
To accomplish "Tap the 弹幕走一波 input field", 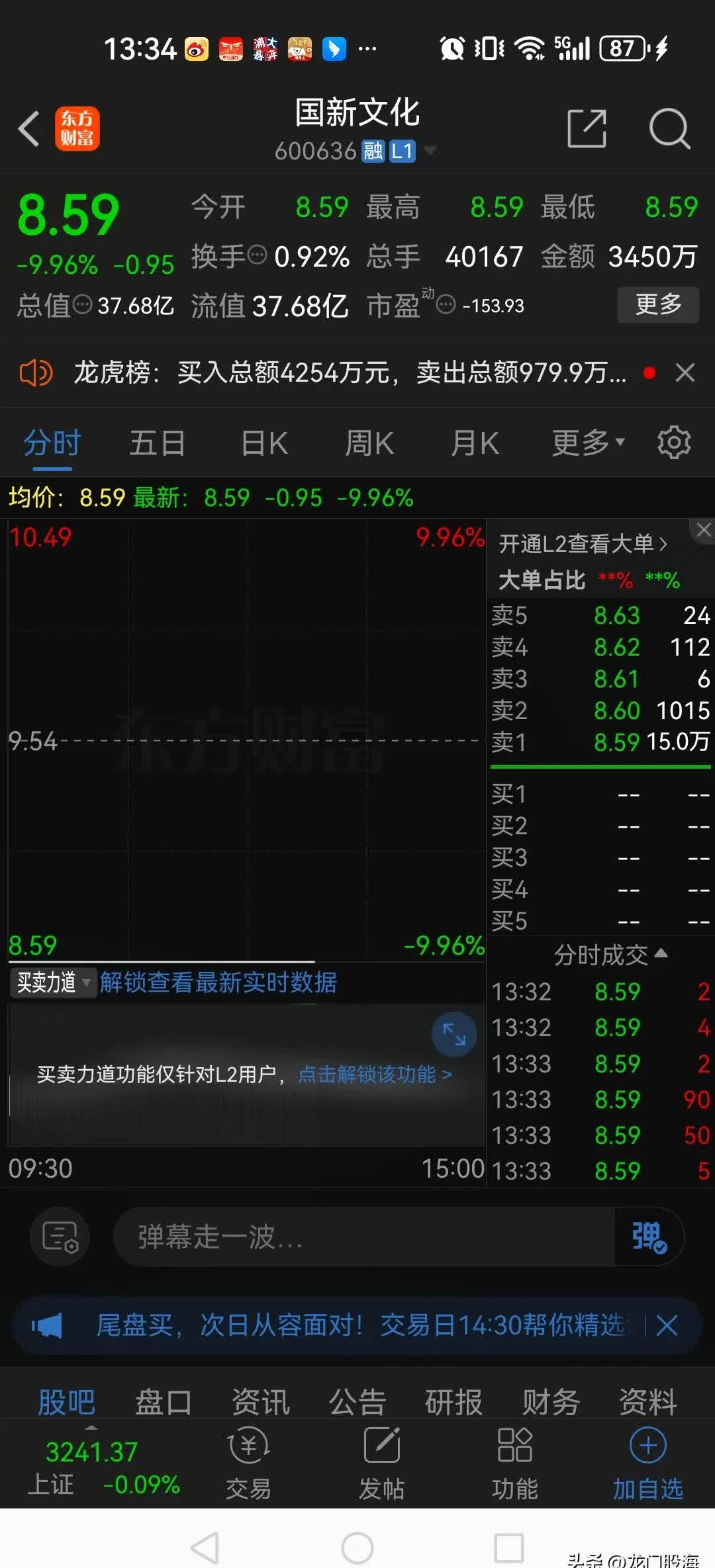I will point(364,1237).
